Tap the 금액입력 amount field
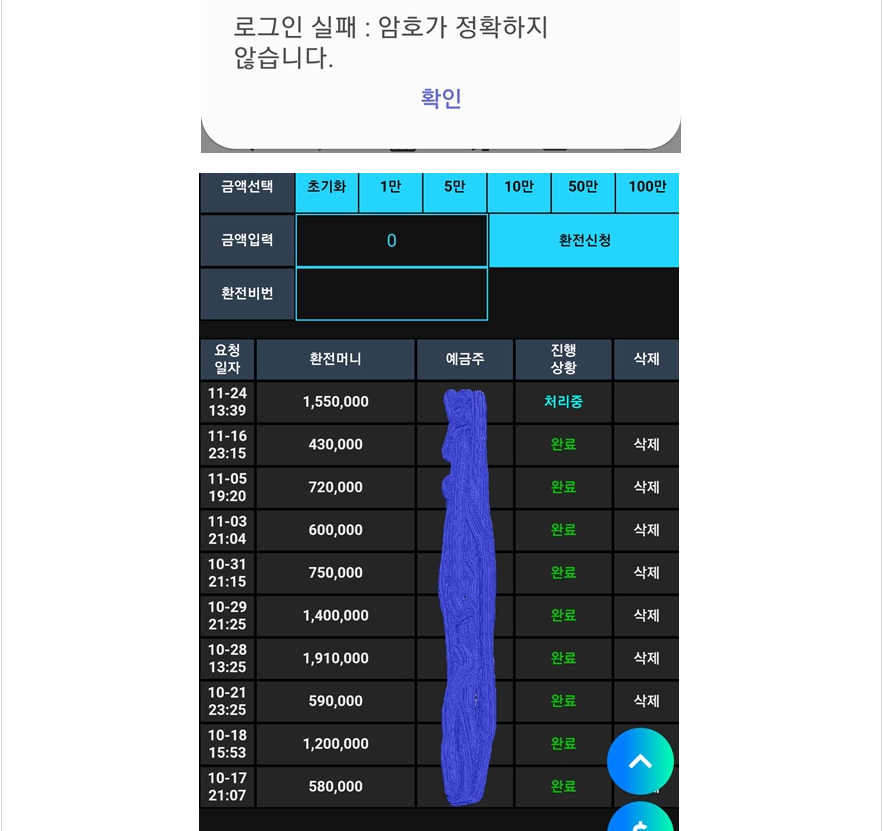This screenshot has width=883, height=831. [x=391, y=241]
